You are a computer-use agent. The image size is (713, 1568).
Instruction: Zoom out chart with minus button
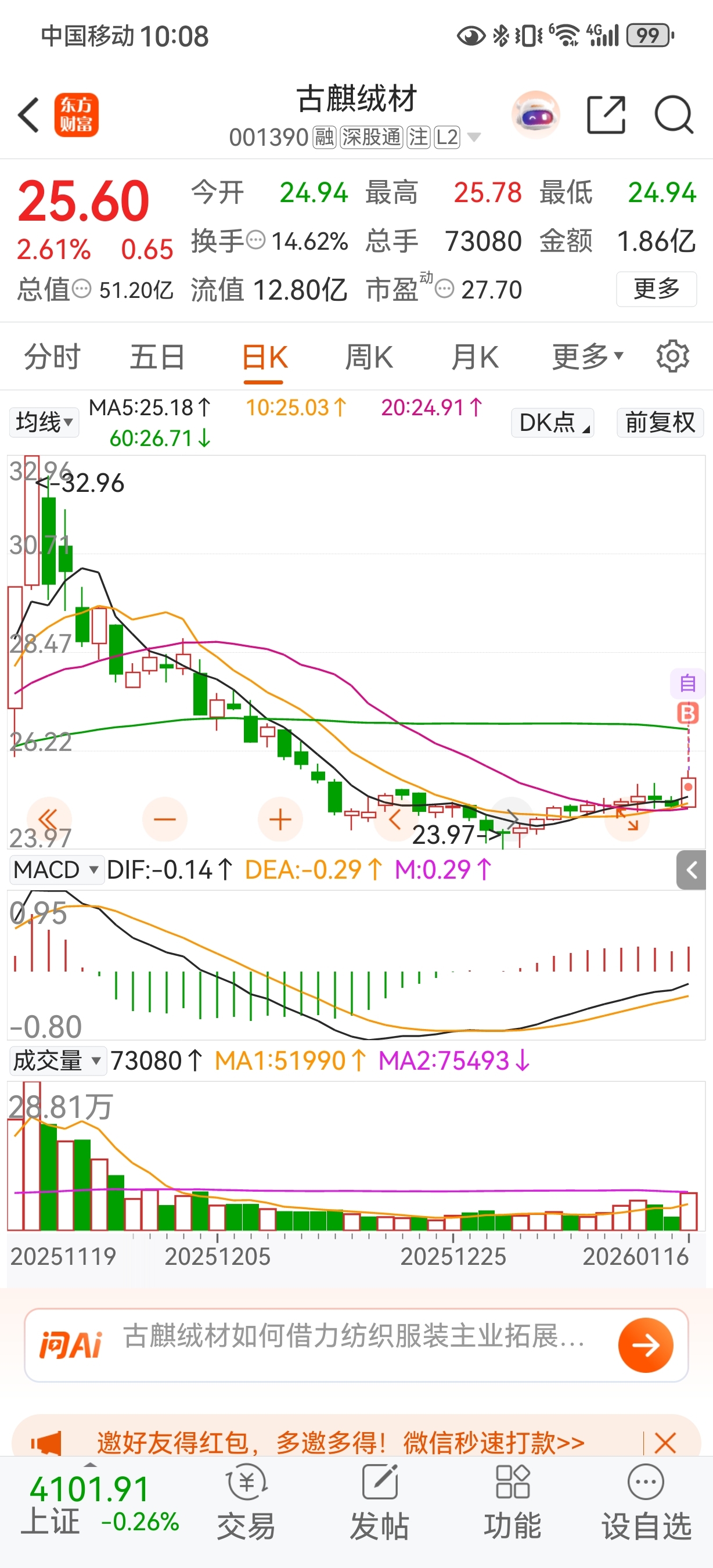(x=164, y=819)
